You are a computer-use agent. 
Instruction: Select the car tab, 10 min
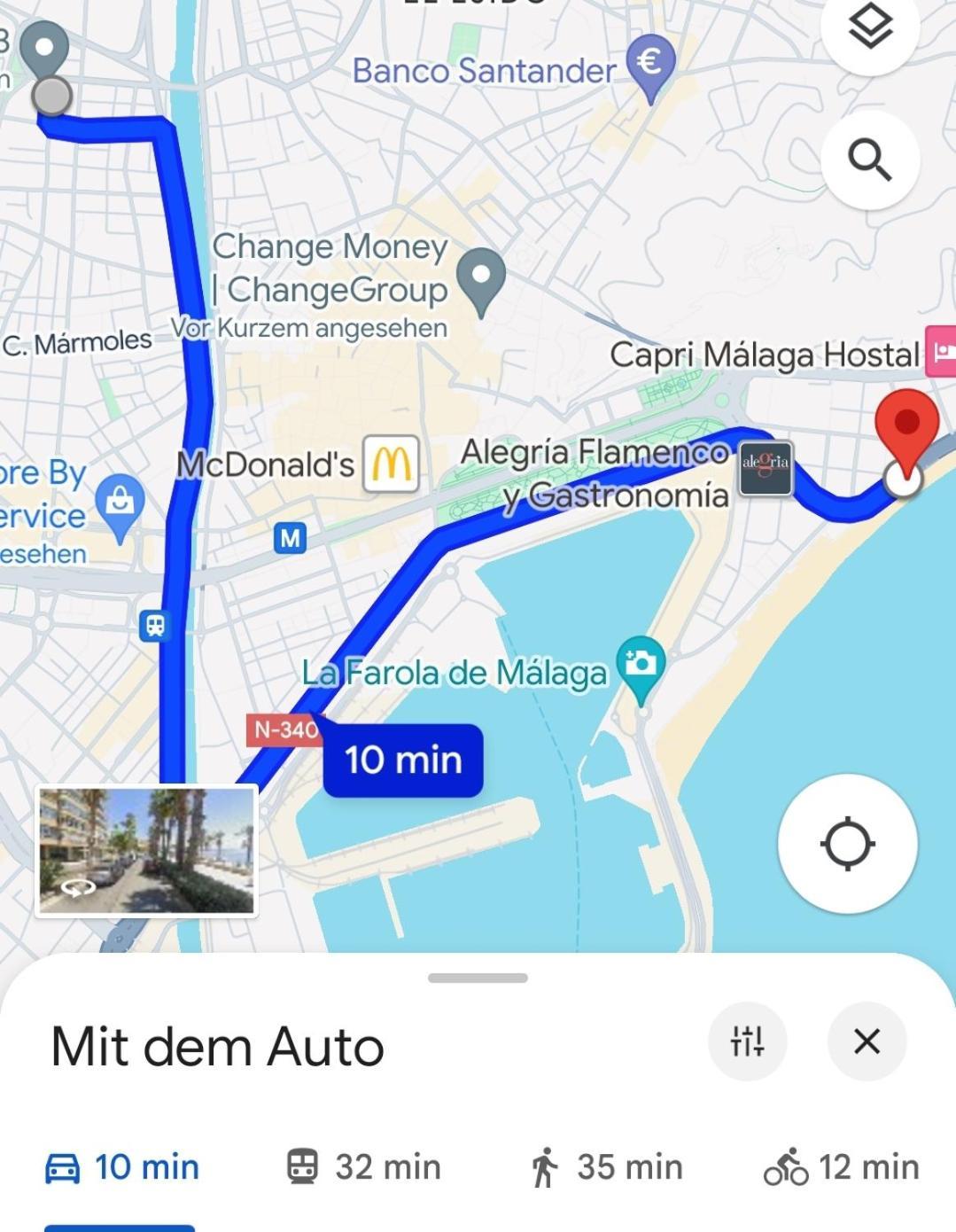point(122,1166)
